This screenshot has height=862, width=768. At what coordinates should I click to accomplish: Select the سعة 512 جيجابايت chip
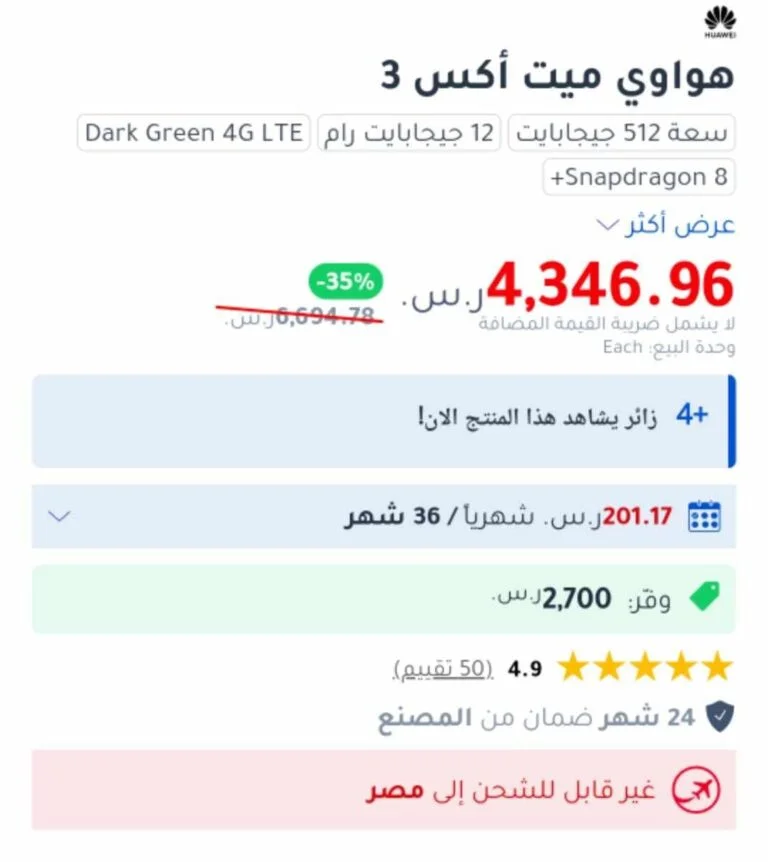click(x=622, y=133)
